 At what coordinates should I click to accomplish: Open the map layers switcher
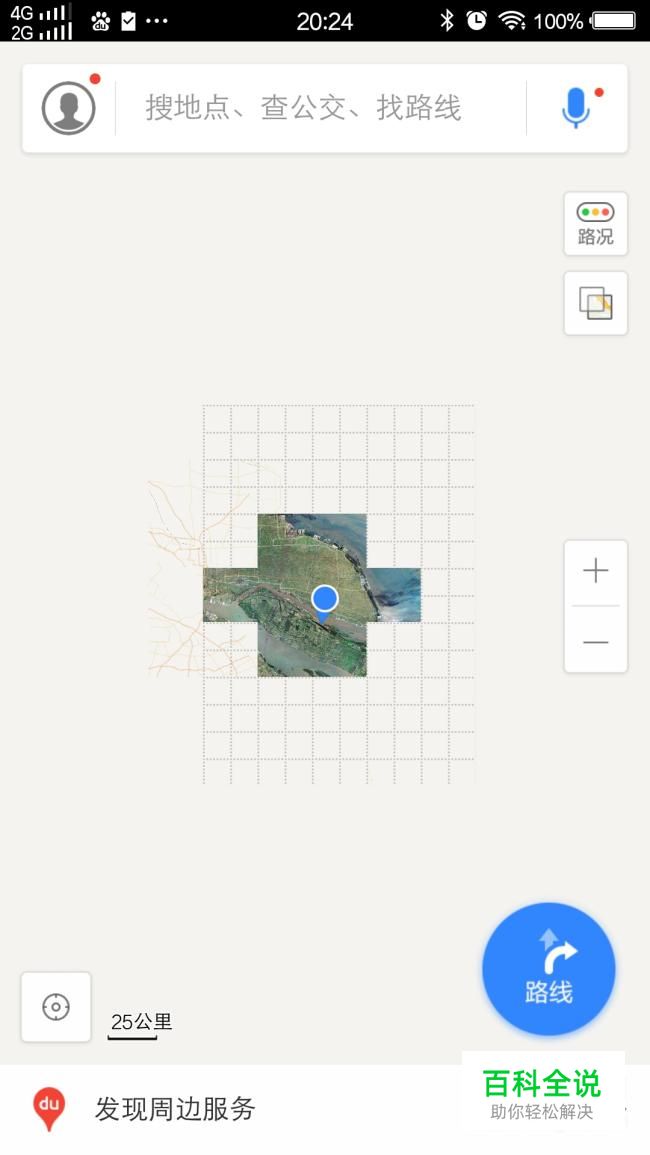pos(595,303)
